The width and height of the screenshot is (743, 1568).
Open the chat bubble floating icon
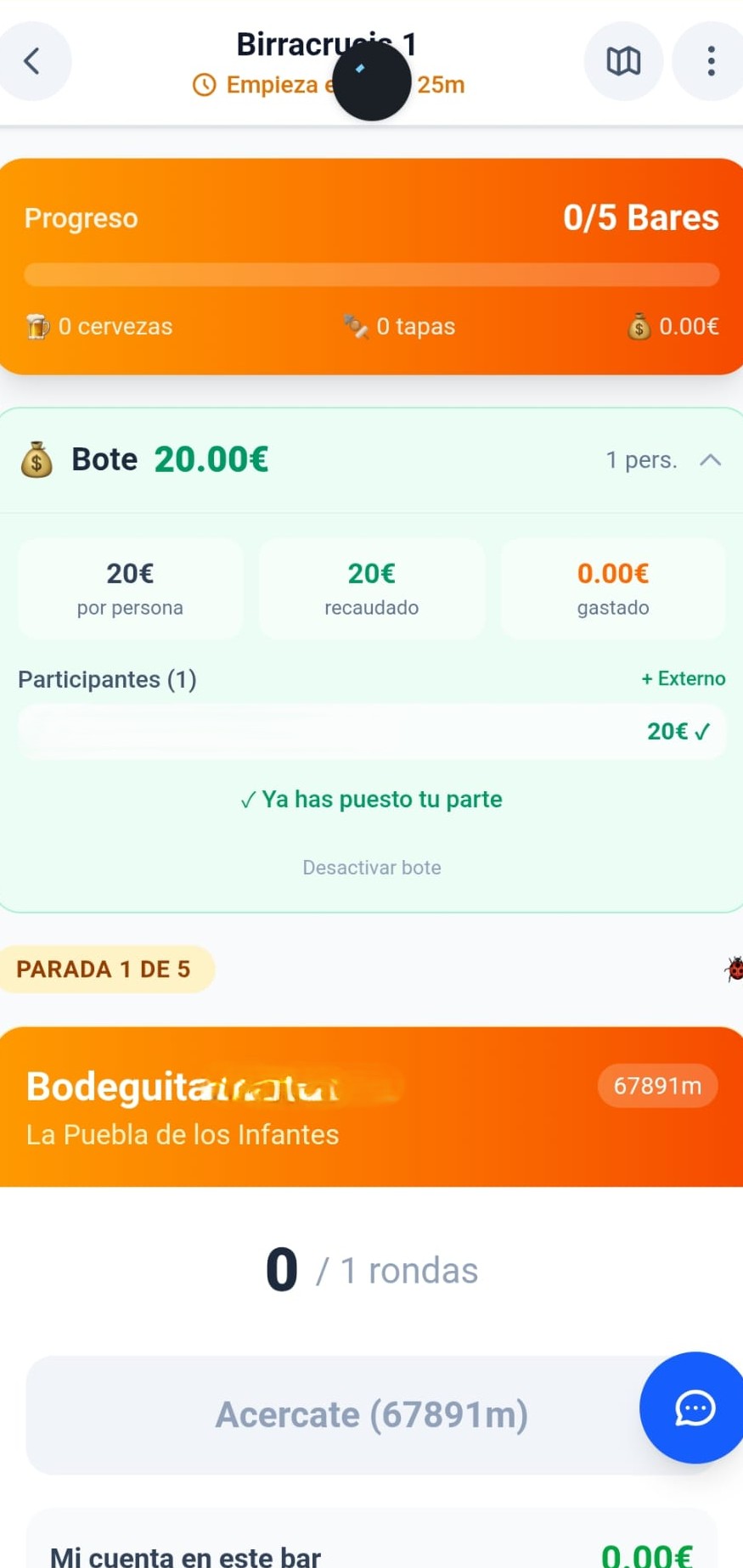(x=693, y=1408)
